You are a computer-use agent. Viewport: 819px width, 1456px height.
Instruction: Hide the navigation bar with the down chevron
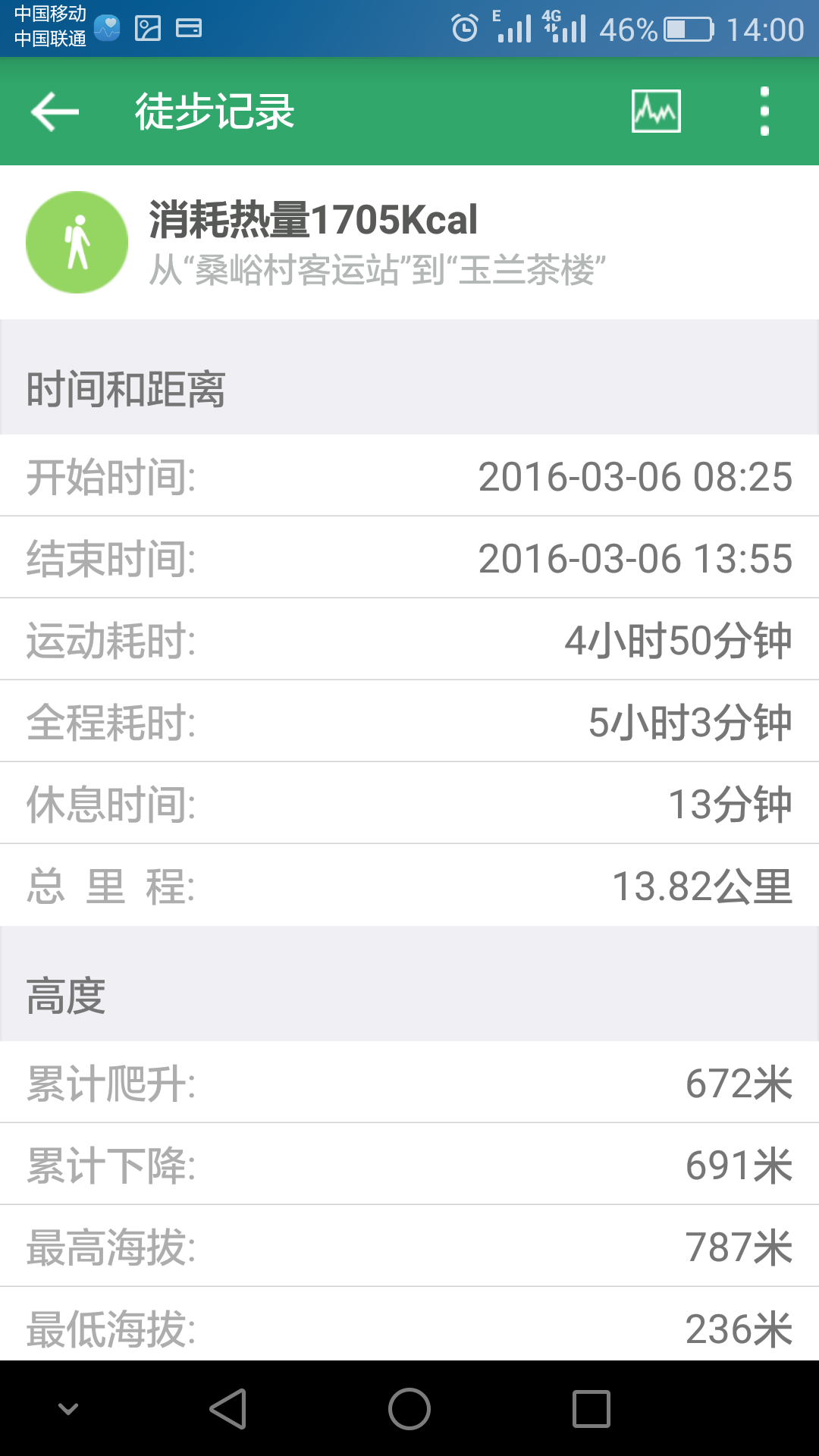[68, 1409]
